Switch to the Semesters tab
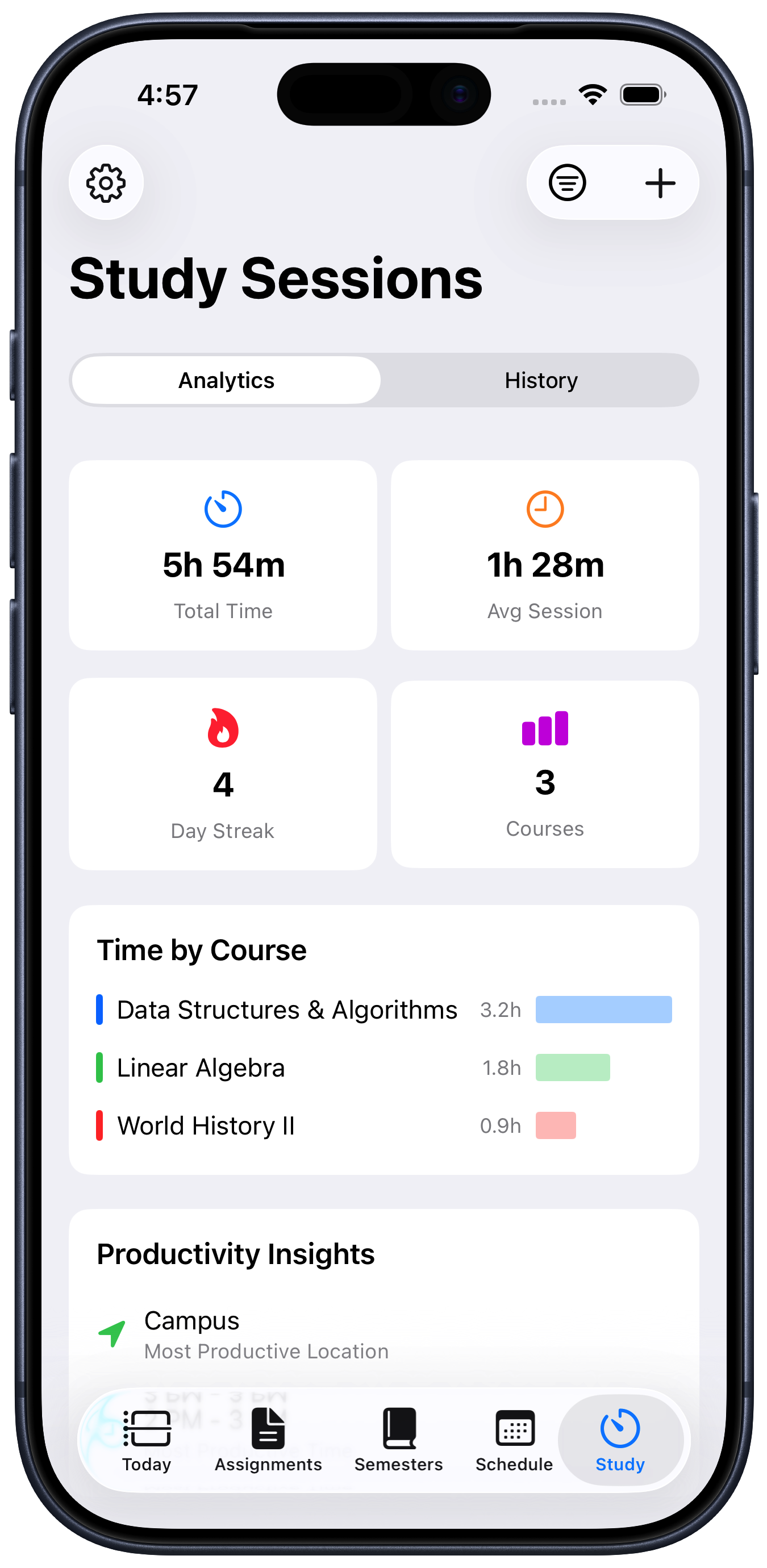This screenshot has width=767, height=1568. click(x=399, y=1440)
